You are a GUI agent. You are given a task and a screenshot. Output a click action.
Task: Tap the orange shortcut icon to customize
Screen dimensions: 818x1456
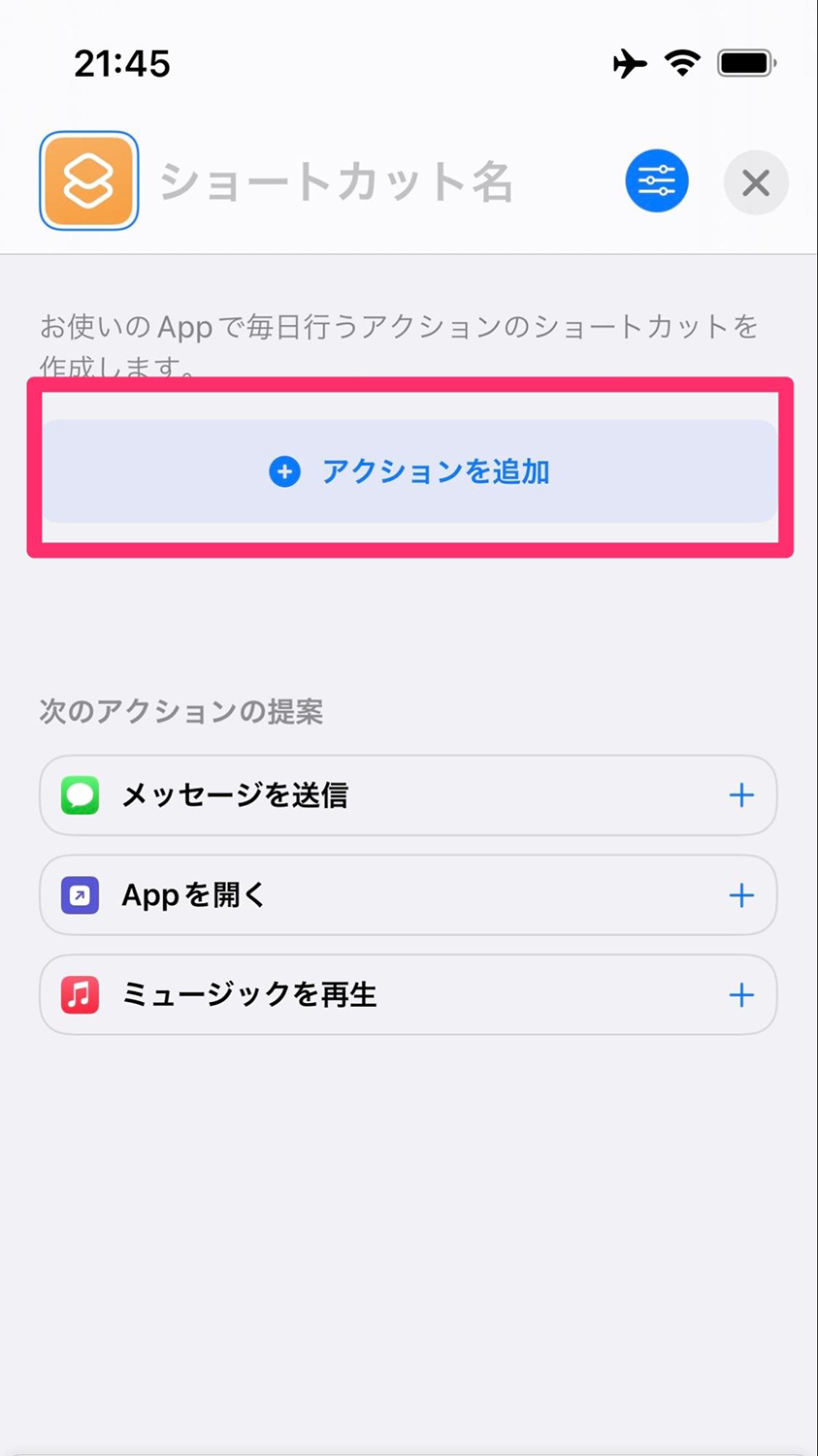[89, 181]
